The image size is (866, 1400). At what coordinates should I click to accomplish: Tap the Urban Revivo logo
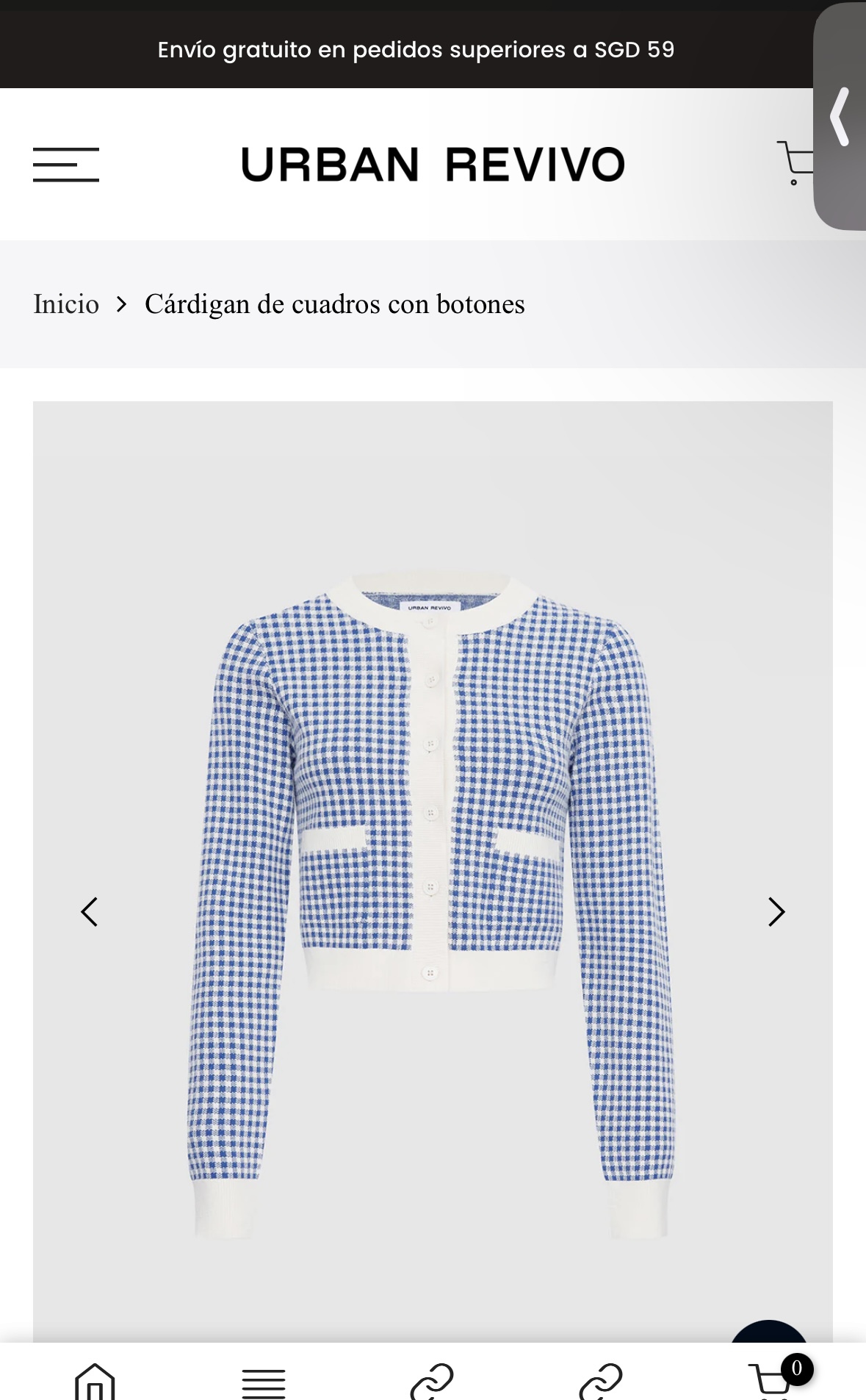tap(433, 165)
